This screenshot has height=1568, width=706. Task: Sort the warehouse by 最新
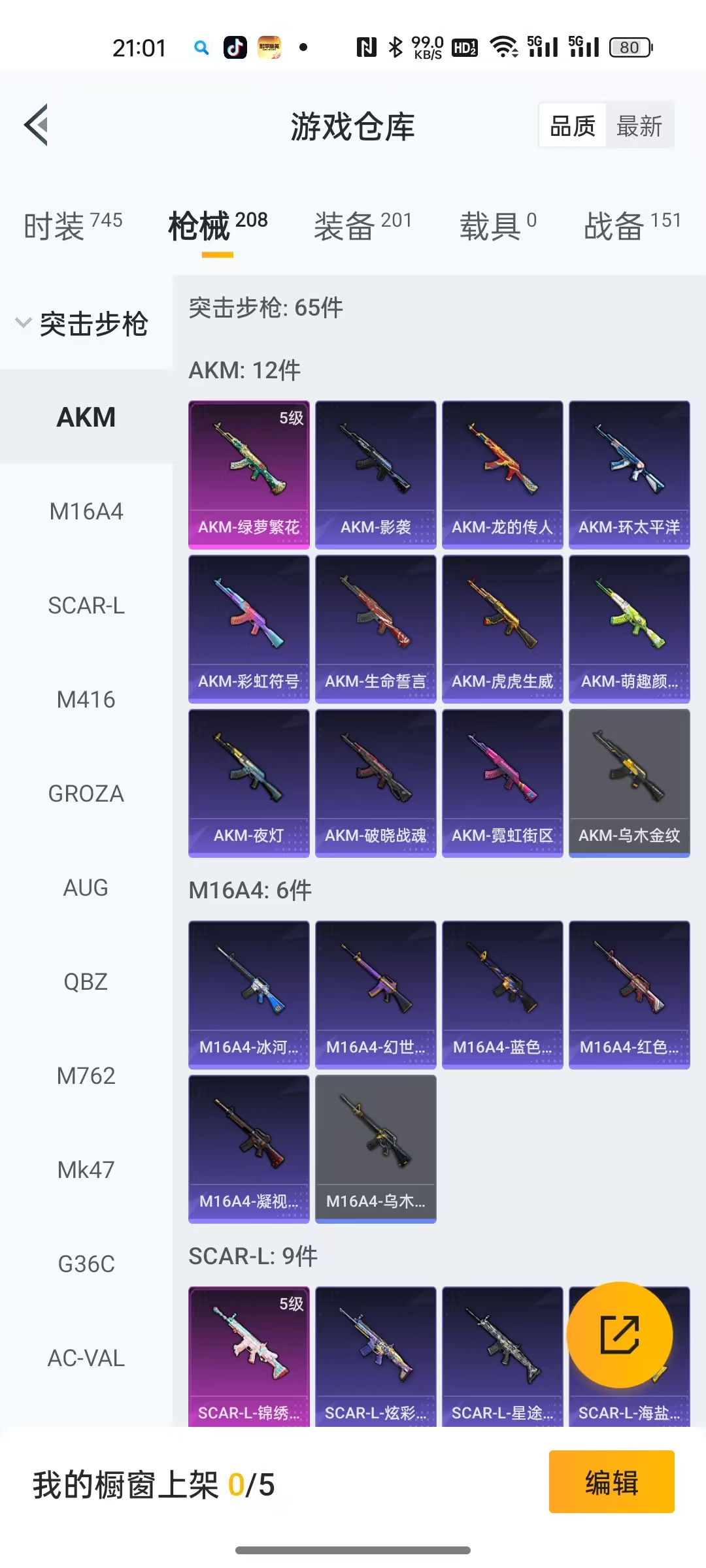pyautogui.click(x=639, y=125)
